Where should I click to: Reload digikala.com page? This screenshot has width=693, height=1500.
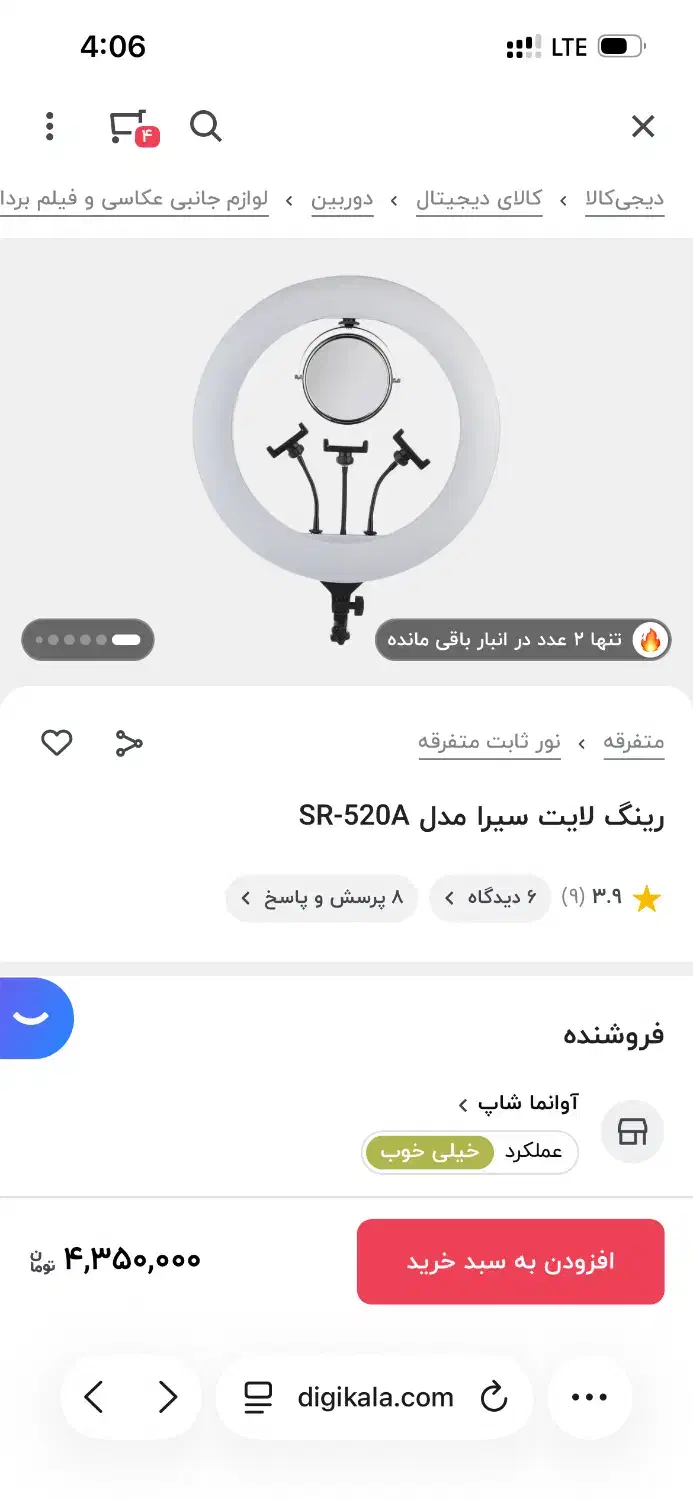[x=494, y=1397]
